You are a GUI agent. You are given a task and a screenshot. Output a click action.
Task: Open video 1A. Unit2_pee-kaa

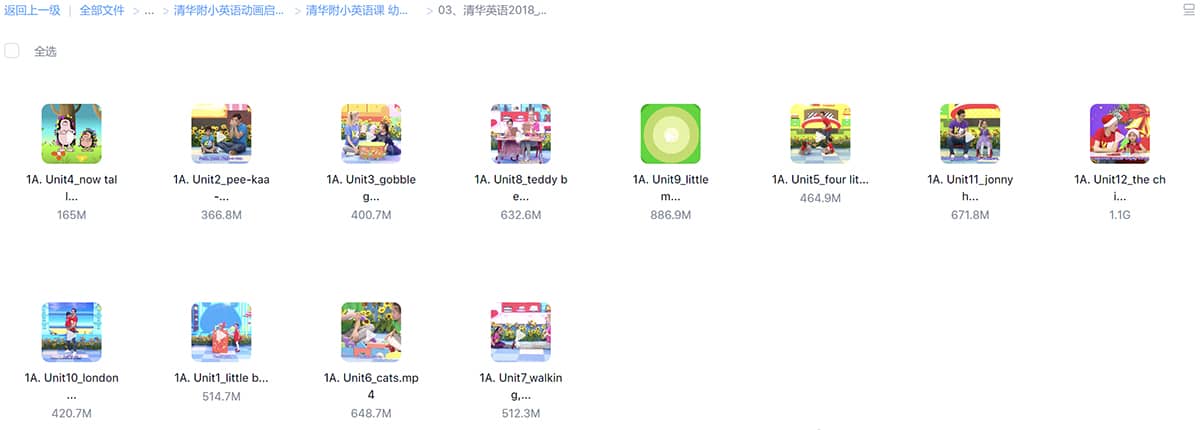pyautogui.click(x=221, y=133)
